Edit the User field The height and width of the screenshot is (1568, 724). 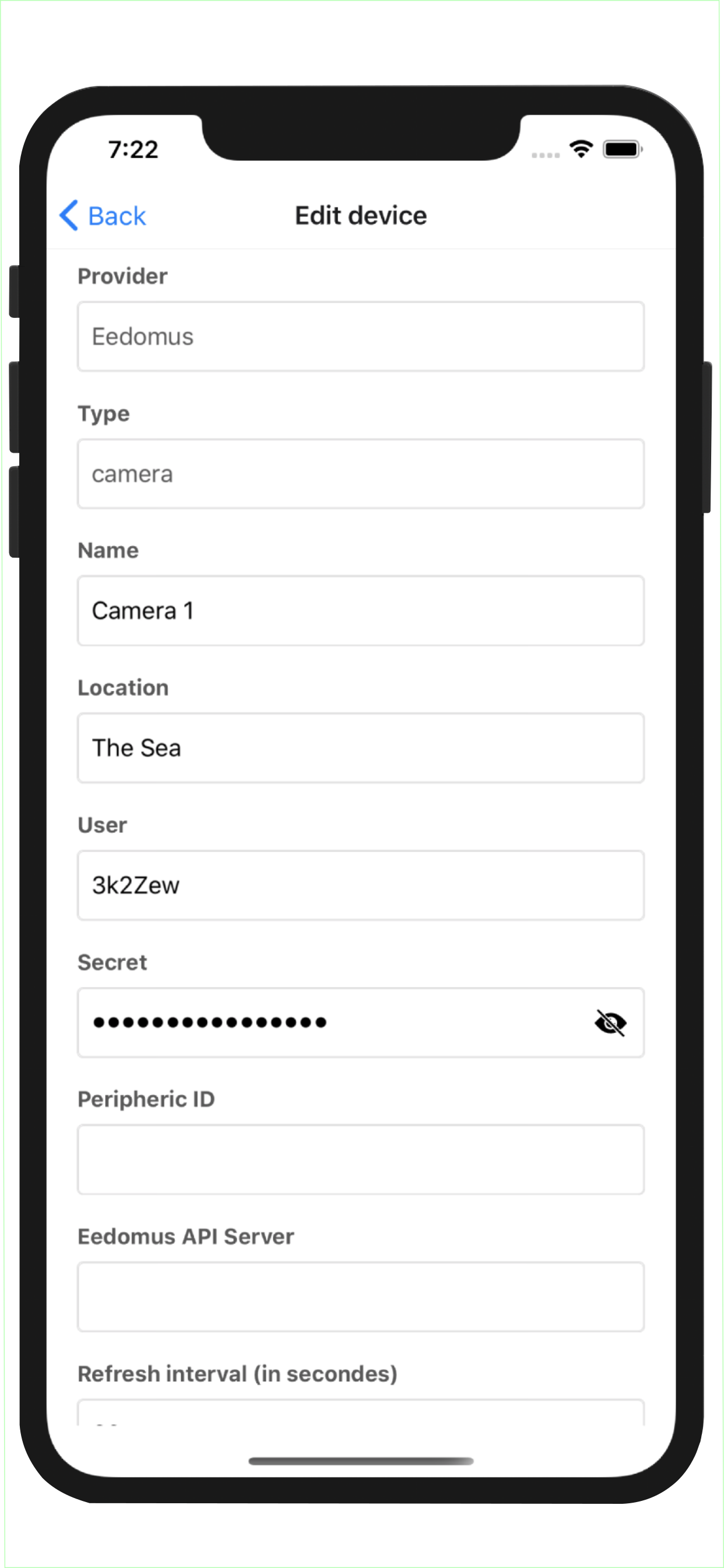tap(360, 885)
